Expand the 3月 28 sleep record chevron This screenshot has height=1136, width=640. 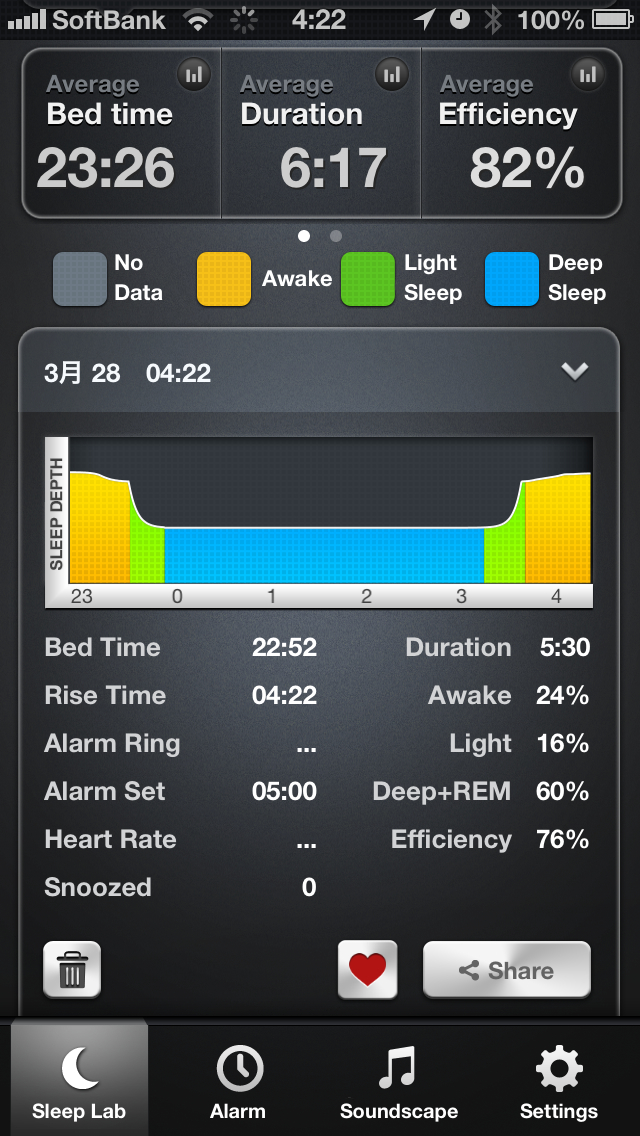coord(574,372)
